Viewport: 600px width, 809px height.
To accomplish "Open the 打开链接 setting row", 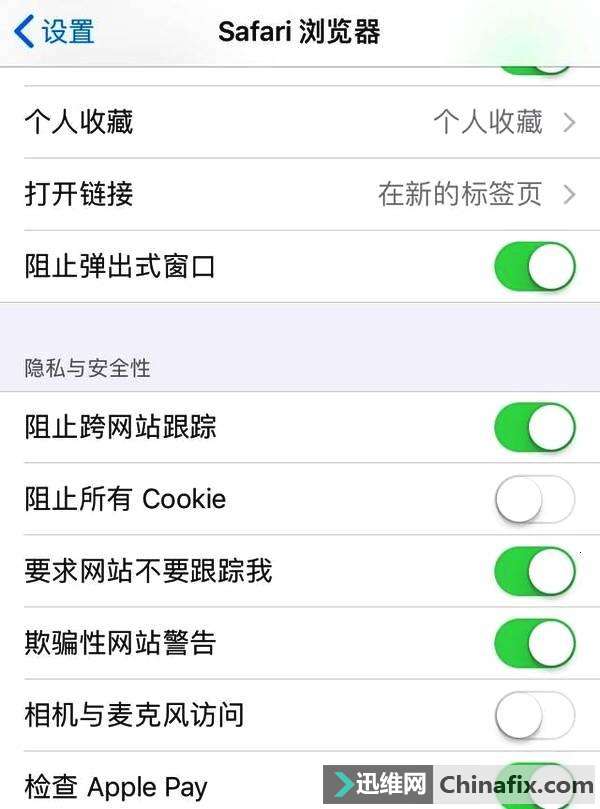I will point(300,194).
